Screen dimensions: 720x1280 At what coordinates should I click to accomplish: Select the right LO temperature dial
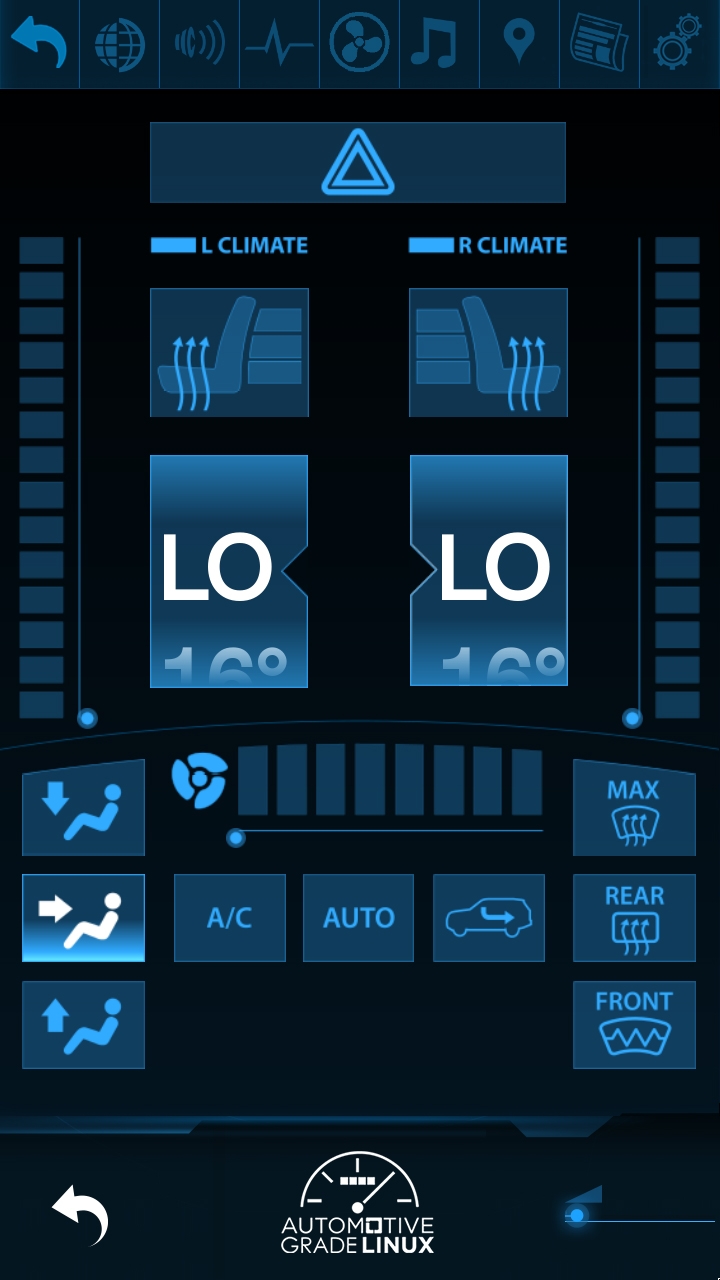pos(489,571)
